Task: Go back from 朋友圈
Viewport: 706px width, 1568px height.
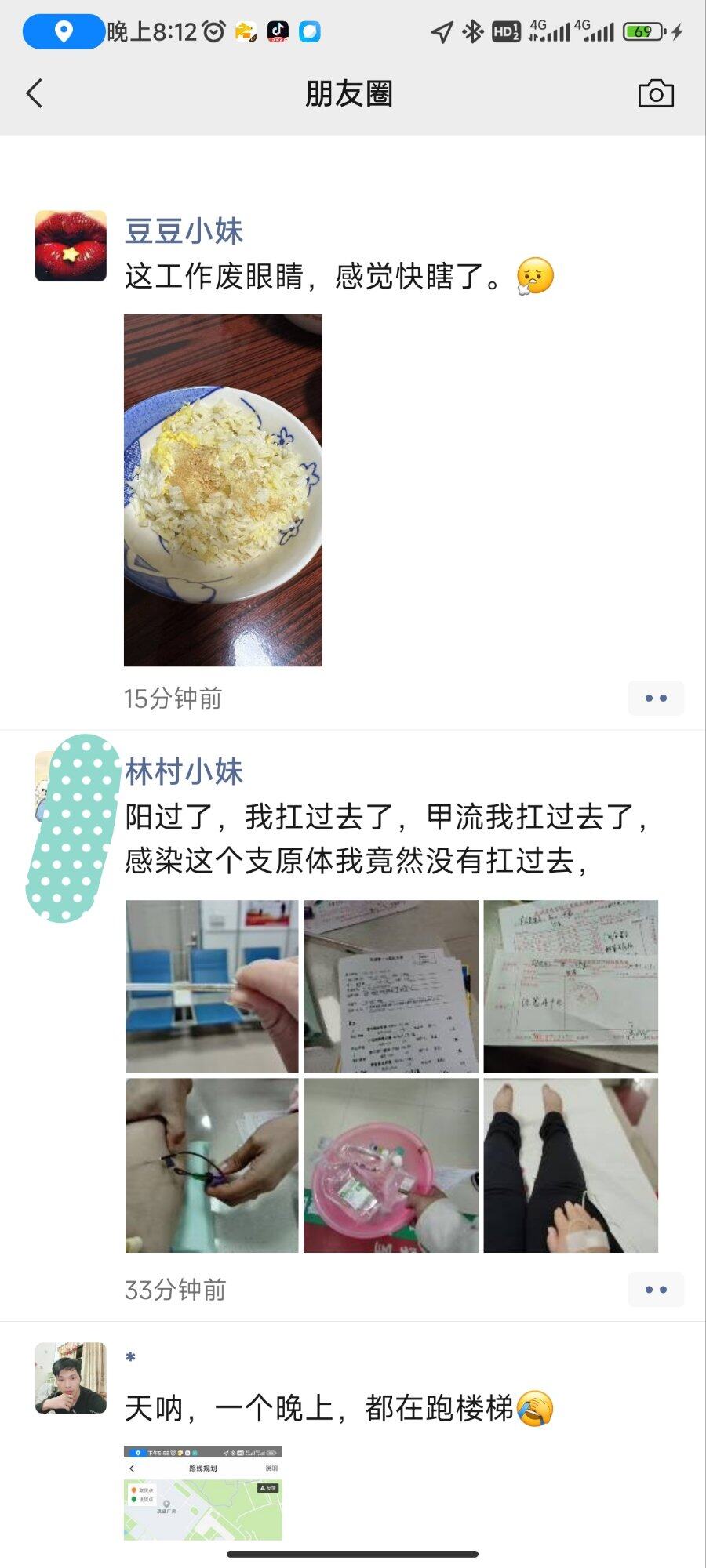Action: point(35,94)
